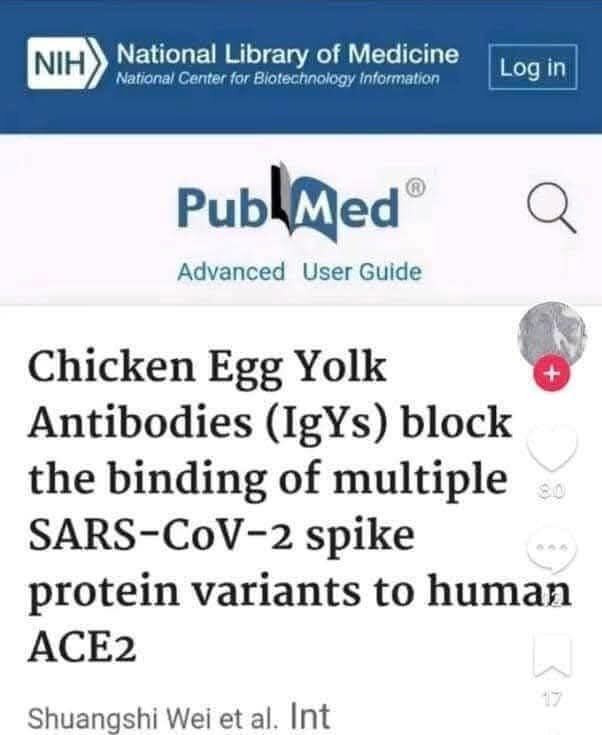Image resolution: width=602 pixels, height=735 pixels.
Task: Like this video with the heart
Action: (552, 447)
